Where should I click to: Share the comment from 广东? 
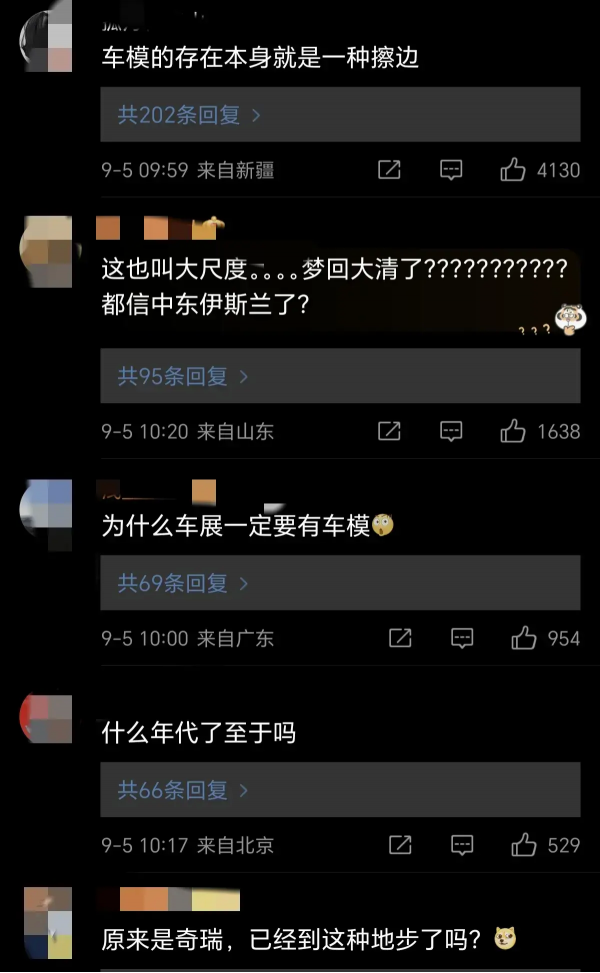point(400,638)
